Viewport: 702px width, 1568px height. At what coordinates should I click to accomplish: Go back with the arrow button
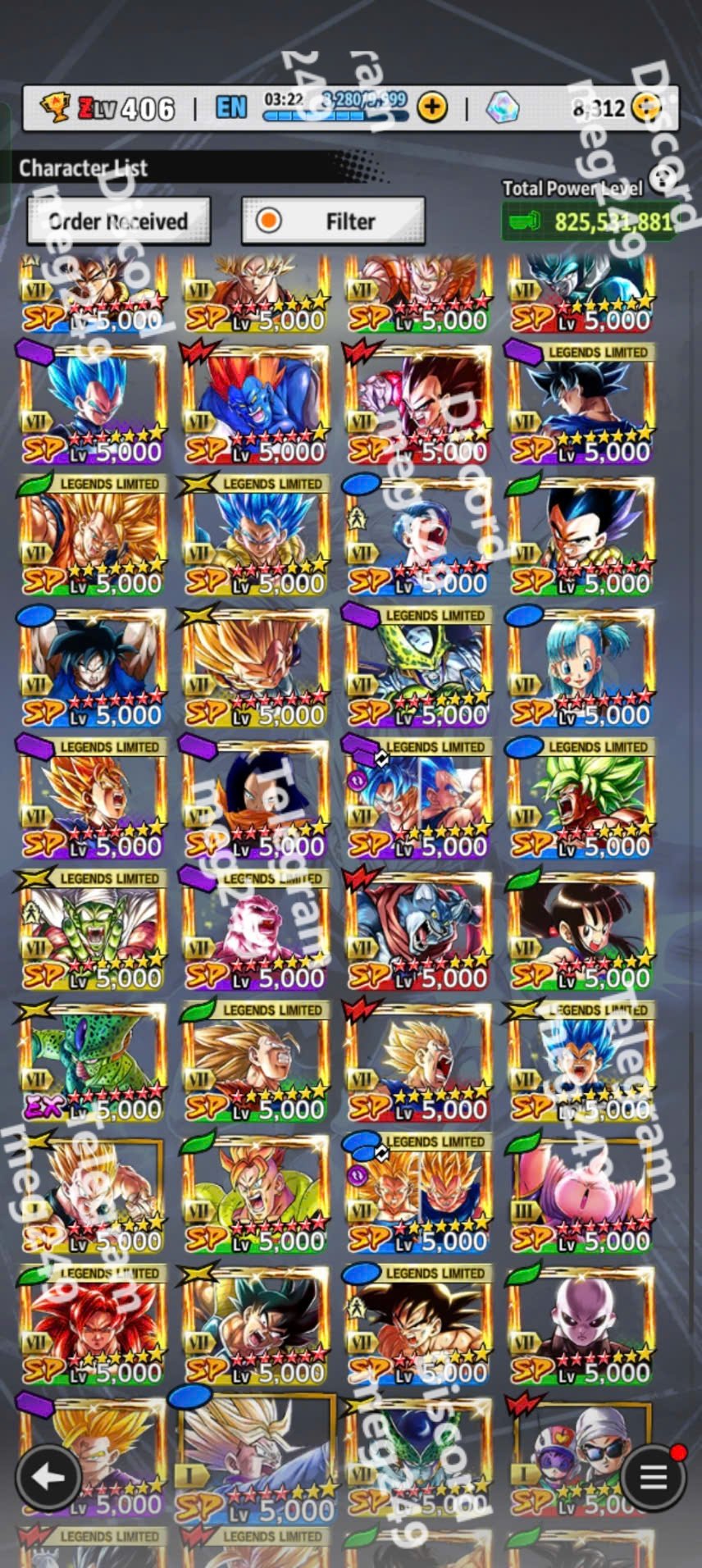pos(48,1478)
